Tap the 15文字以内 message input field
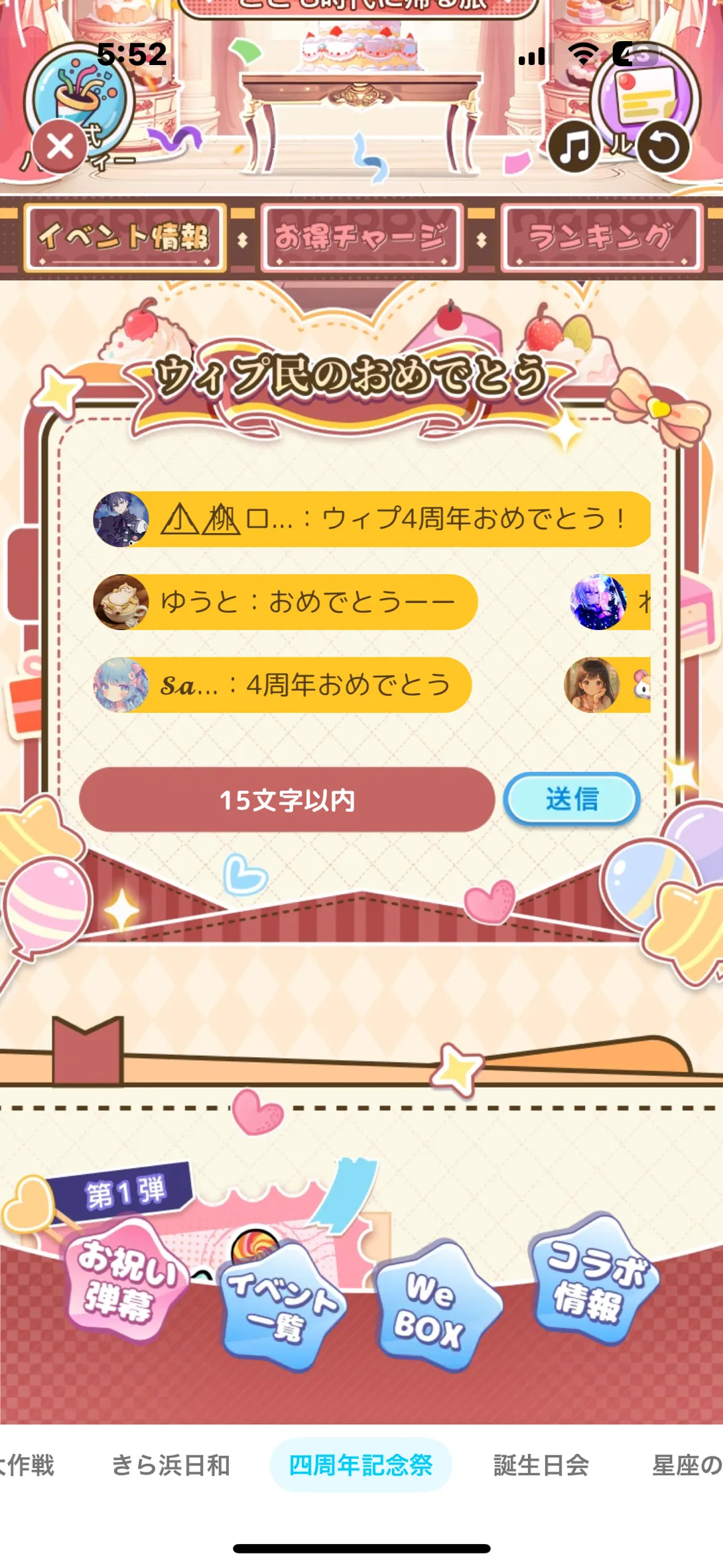 (287, 800)
